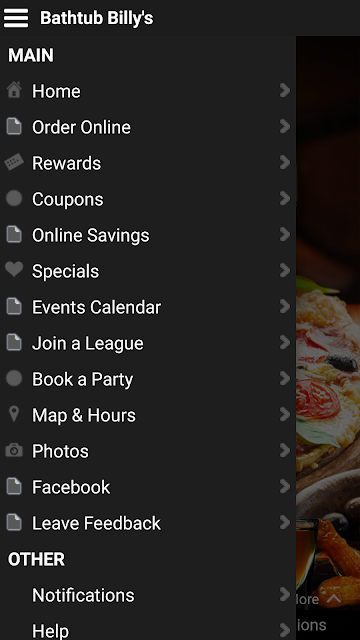Open Notifications under Other
This screenshot has width=360, height=640.
[148, 595]
